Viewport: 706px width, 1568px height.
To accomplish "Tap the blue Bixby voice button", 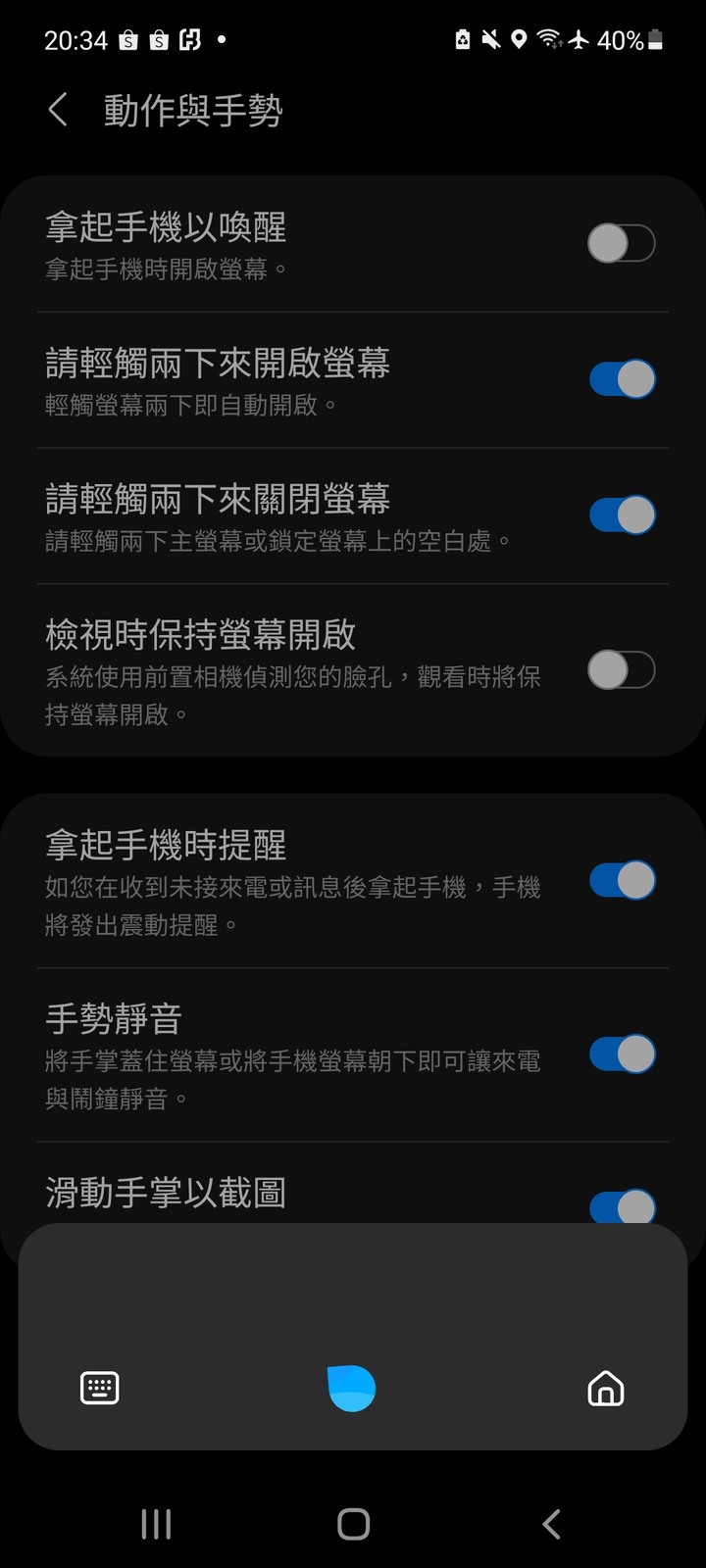I will 351,1388.
